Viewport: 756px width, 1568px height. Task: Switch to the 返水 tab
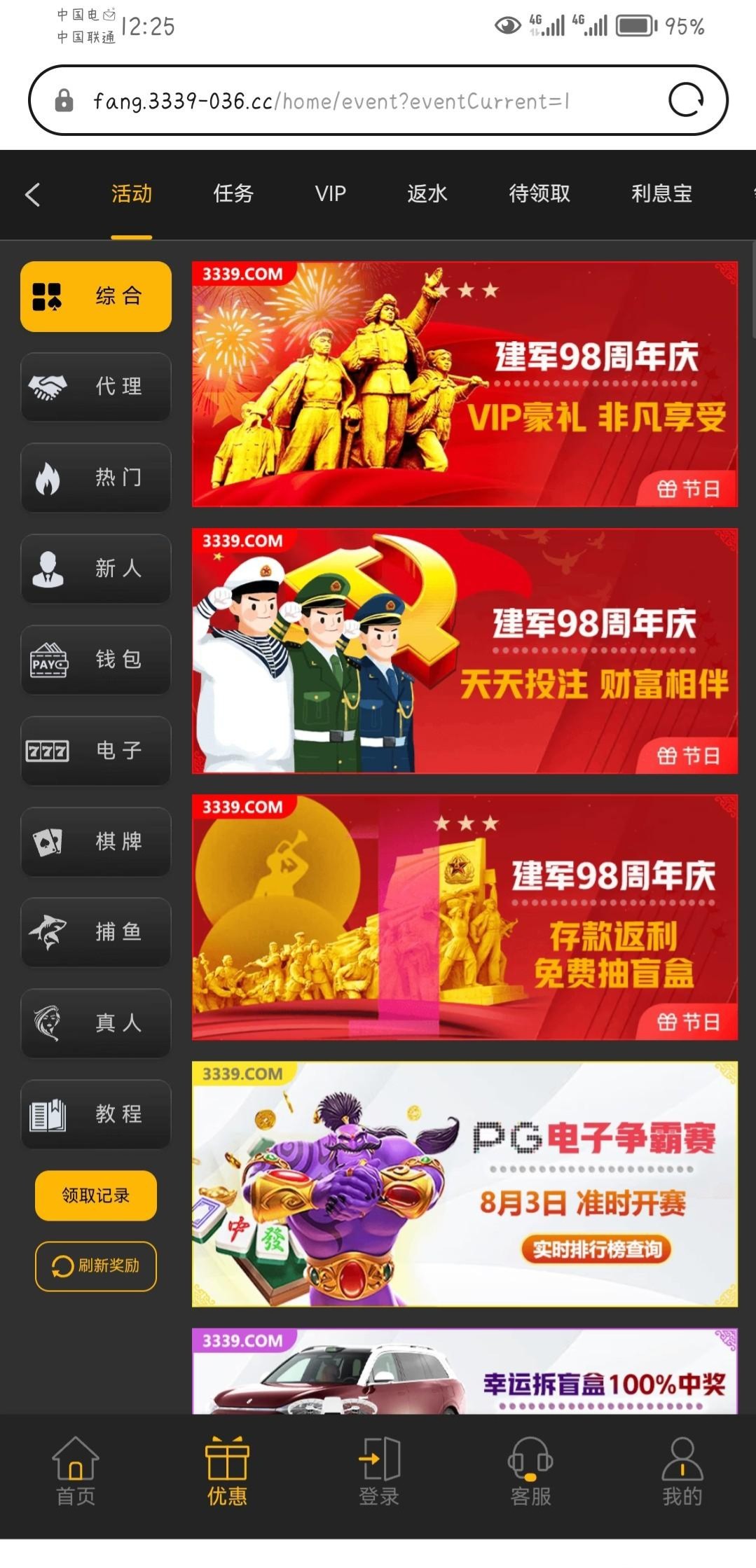[427, 194]
